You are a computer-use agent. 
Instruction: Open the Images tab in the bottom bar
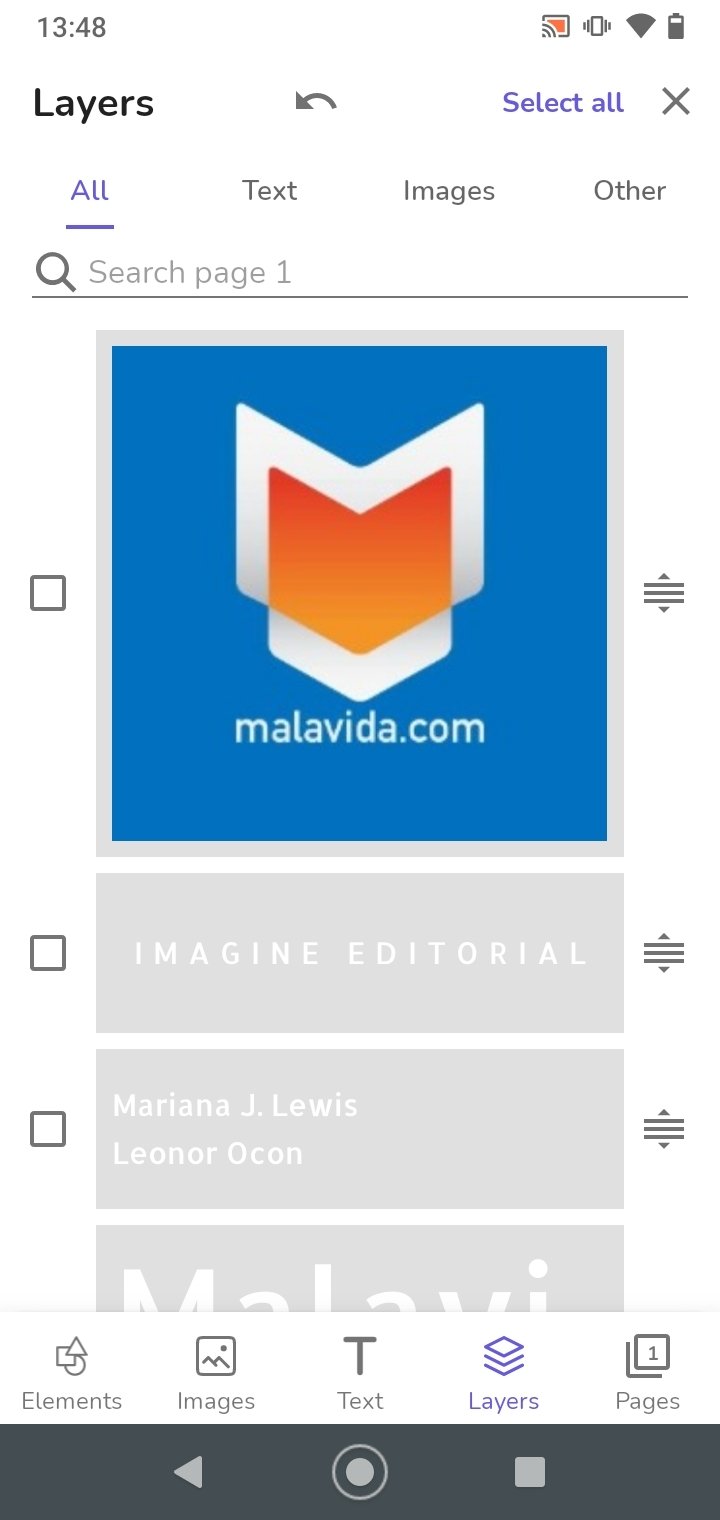[216, 1372]
